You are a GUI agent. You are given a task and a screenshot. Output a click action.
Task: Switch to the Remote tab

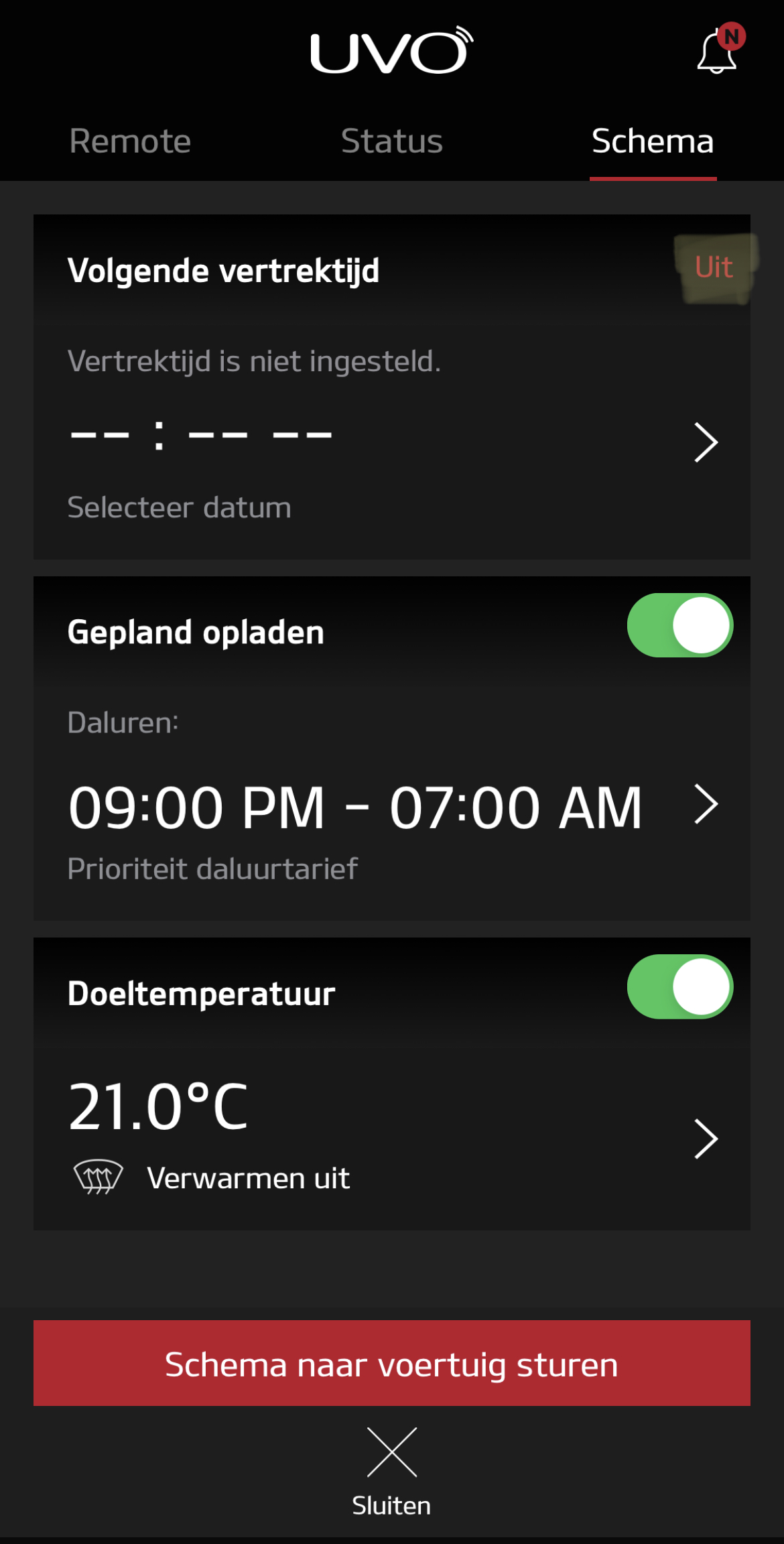coord(130,141)
